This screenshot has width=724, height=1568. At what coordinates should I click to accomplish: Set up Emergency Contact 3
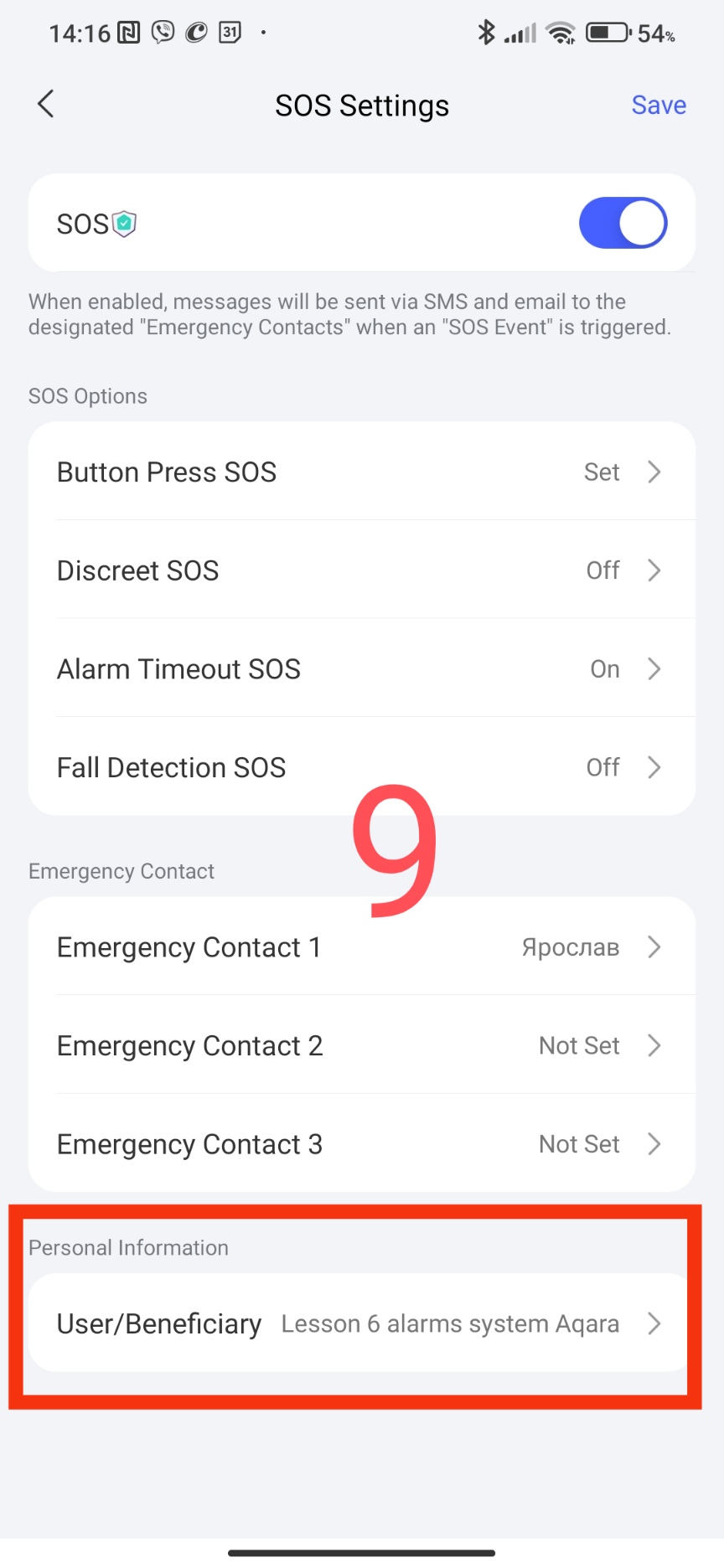pos(361,1144)
